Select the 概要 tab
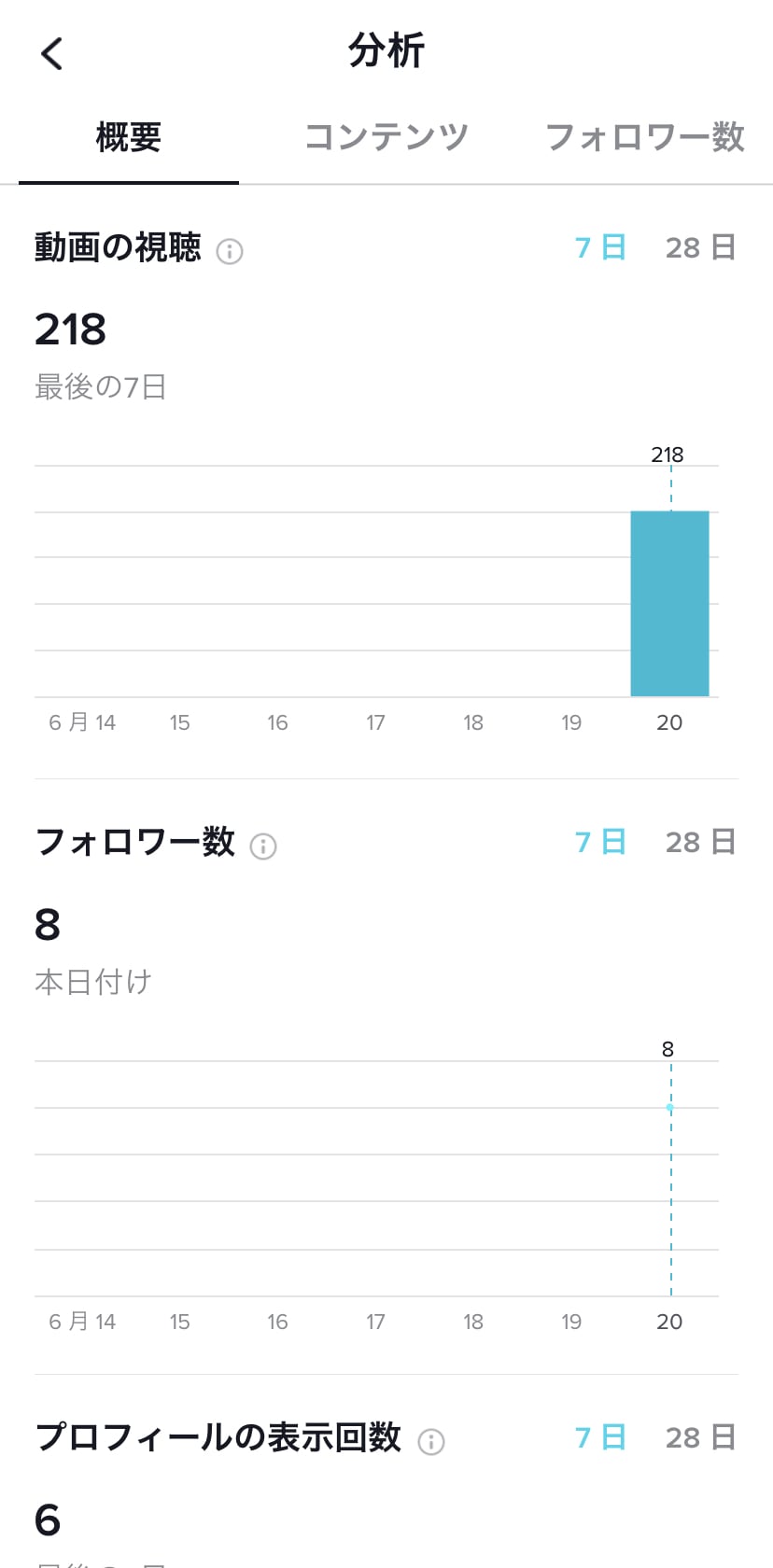 click(129, 137)
